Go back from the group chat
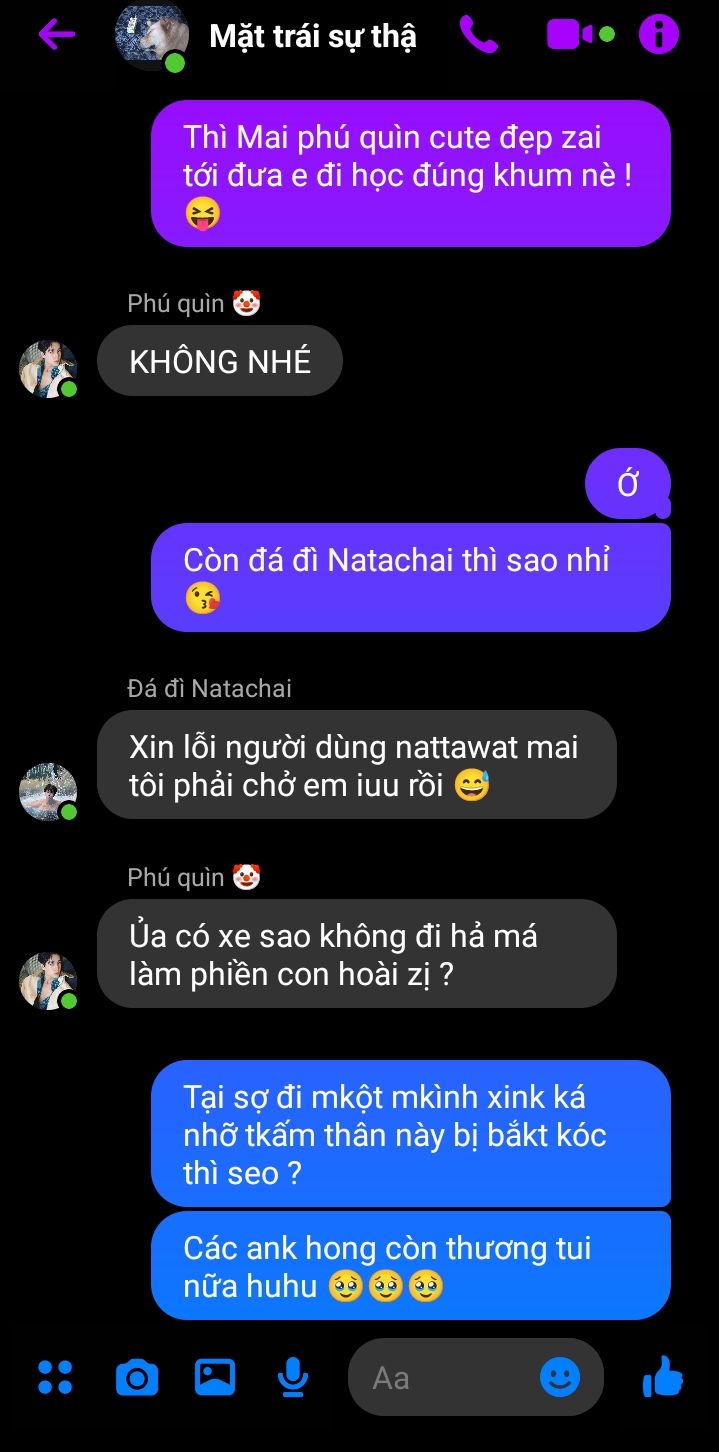 [56, 35]
